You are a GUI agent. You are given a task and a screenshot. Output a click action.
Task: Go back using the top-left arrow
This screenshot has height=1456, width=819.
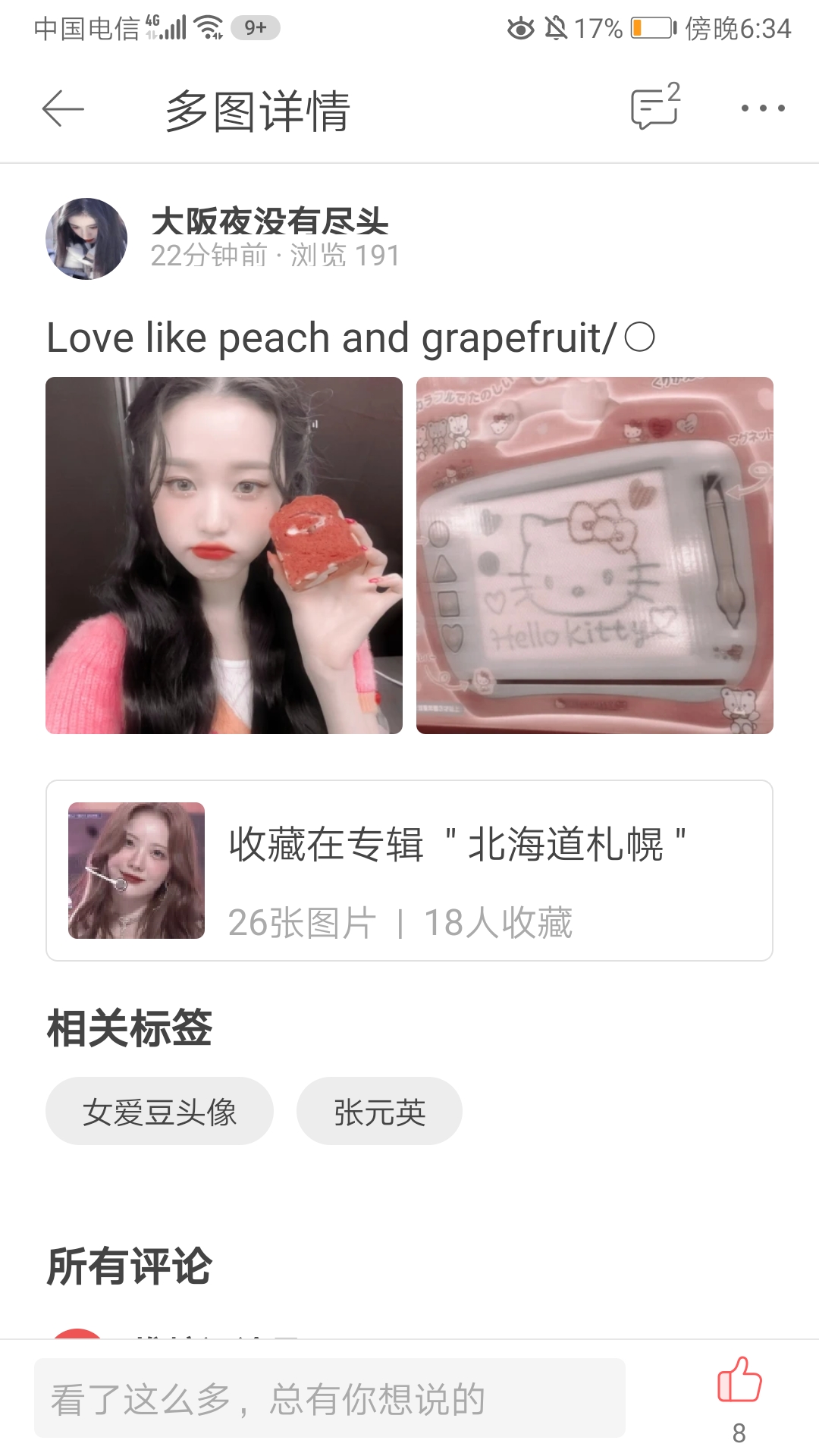63,109
